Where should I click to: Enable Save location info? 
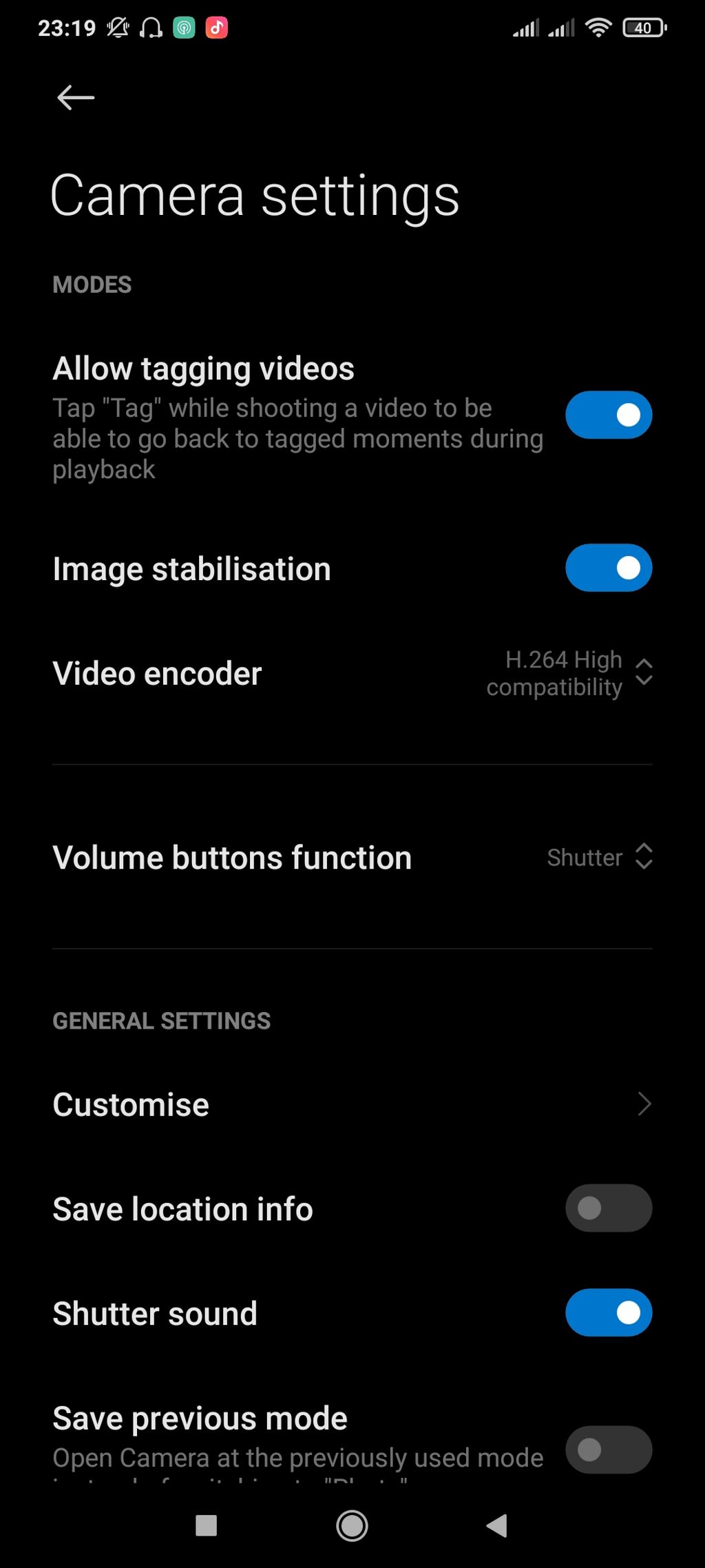[608, 1208]
